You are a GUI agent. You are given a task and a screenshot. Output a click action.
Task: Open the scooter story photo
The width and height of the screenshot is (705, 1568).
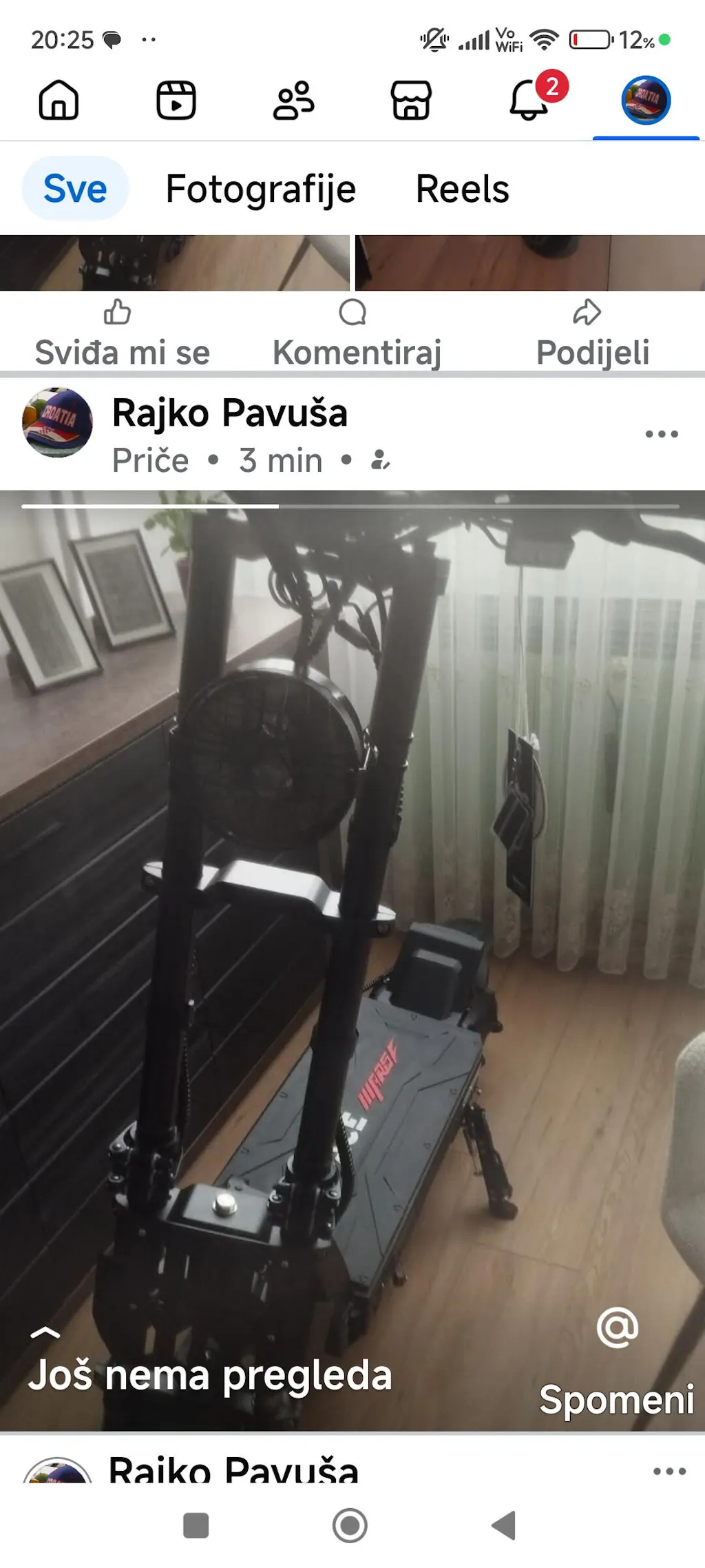click(352, 896)
